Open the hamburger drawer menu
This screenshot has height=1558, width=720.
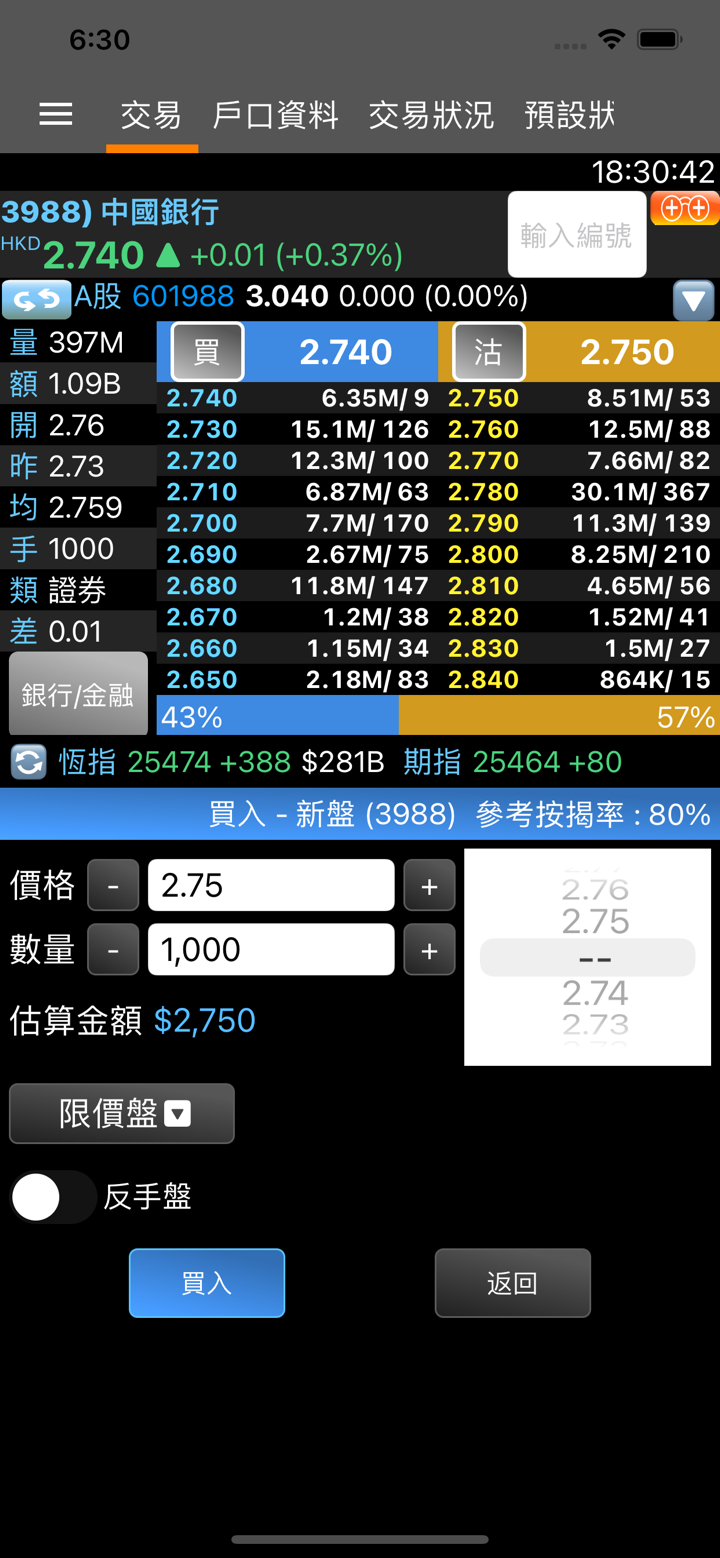[x=56, y=115]
